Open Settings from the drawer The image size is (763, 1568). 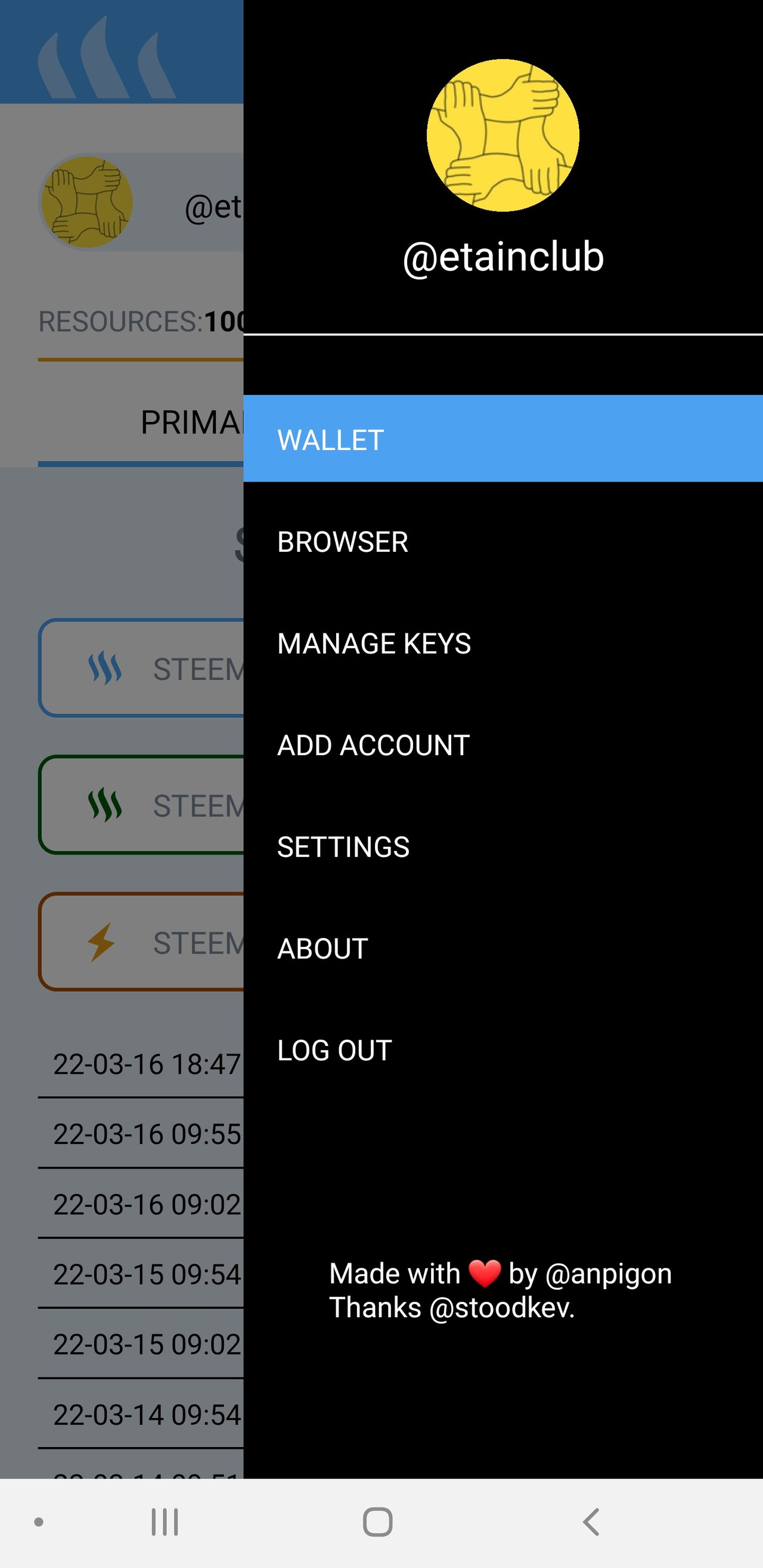(x=503, y=846)
